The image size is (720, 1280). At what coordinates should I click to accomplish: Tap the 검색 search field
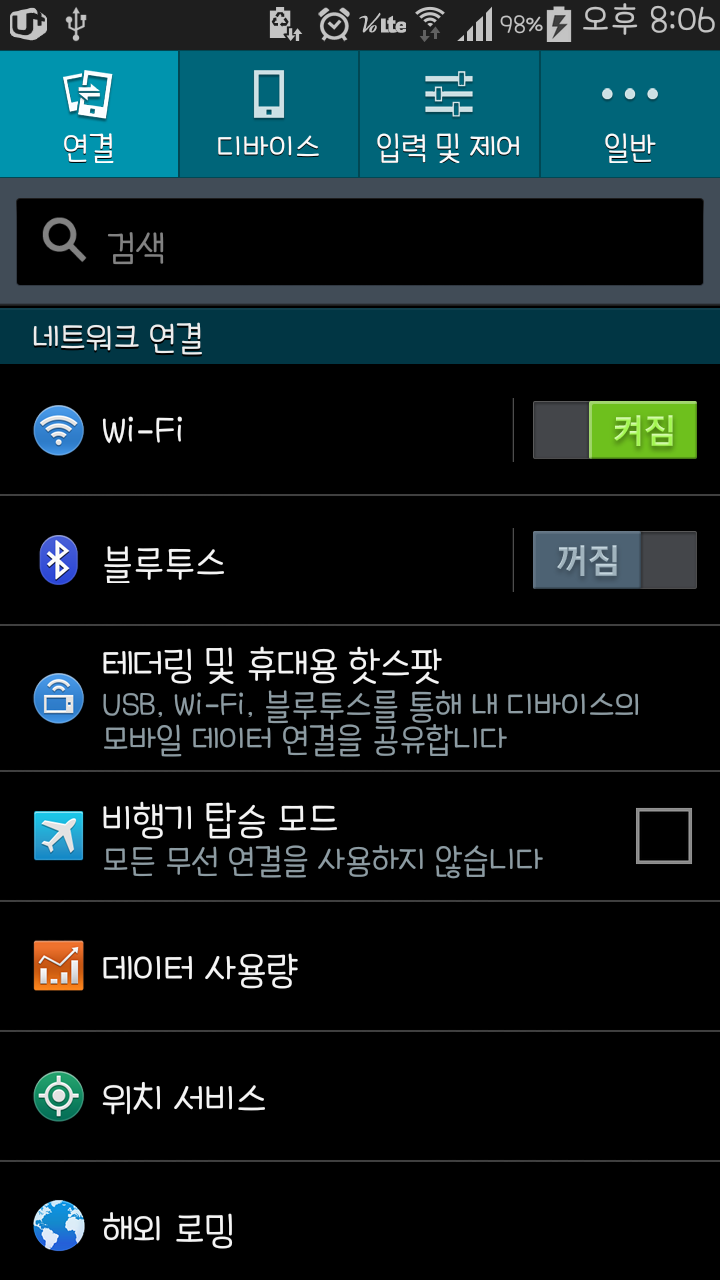pos(360,242)
